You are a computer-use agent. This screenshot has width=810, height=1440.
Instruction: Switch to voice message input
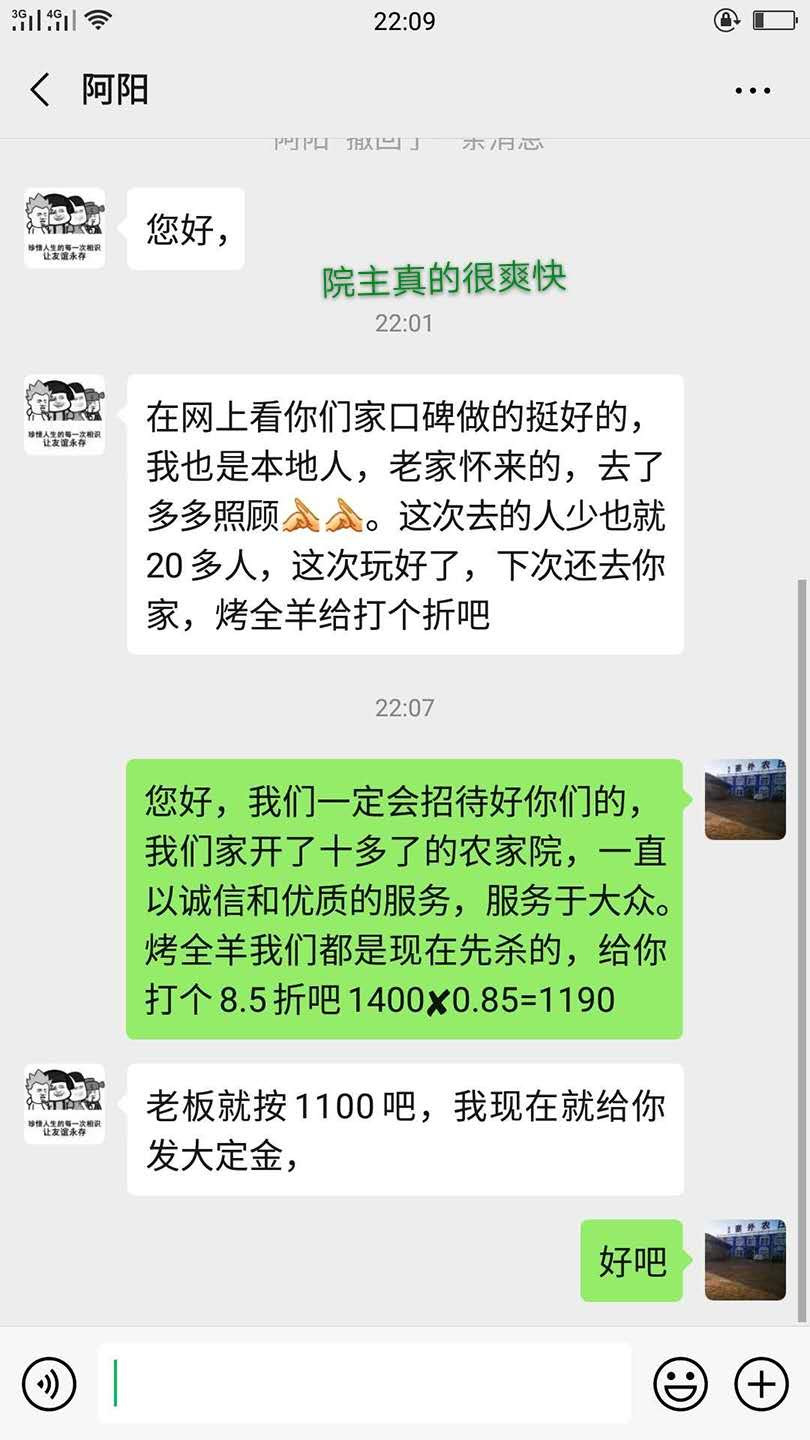(48, 1384)
